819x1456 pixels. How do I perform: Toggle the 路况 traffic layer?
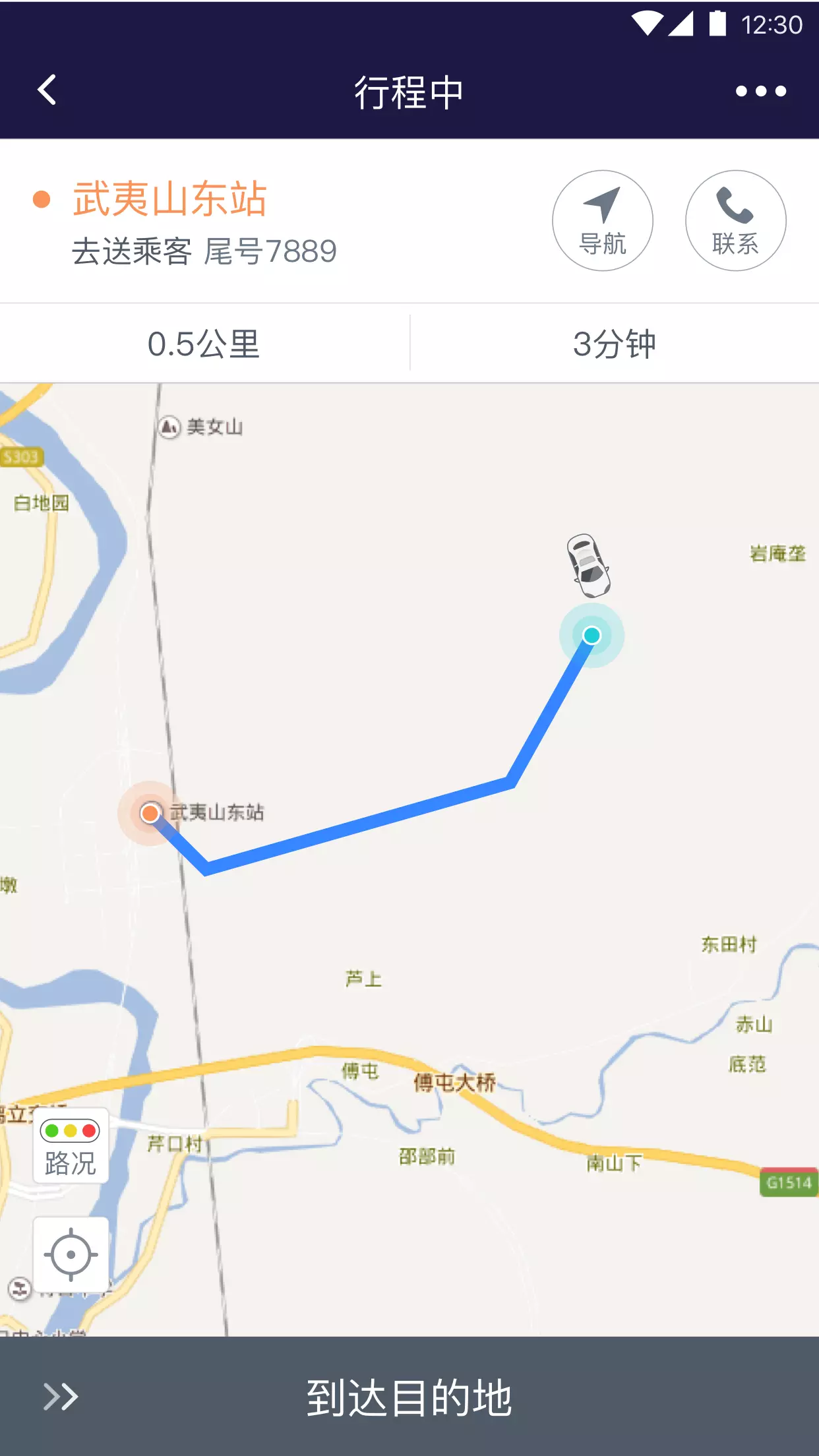[x=71, y=1146]
